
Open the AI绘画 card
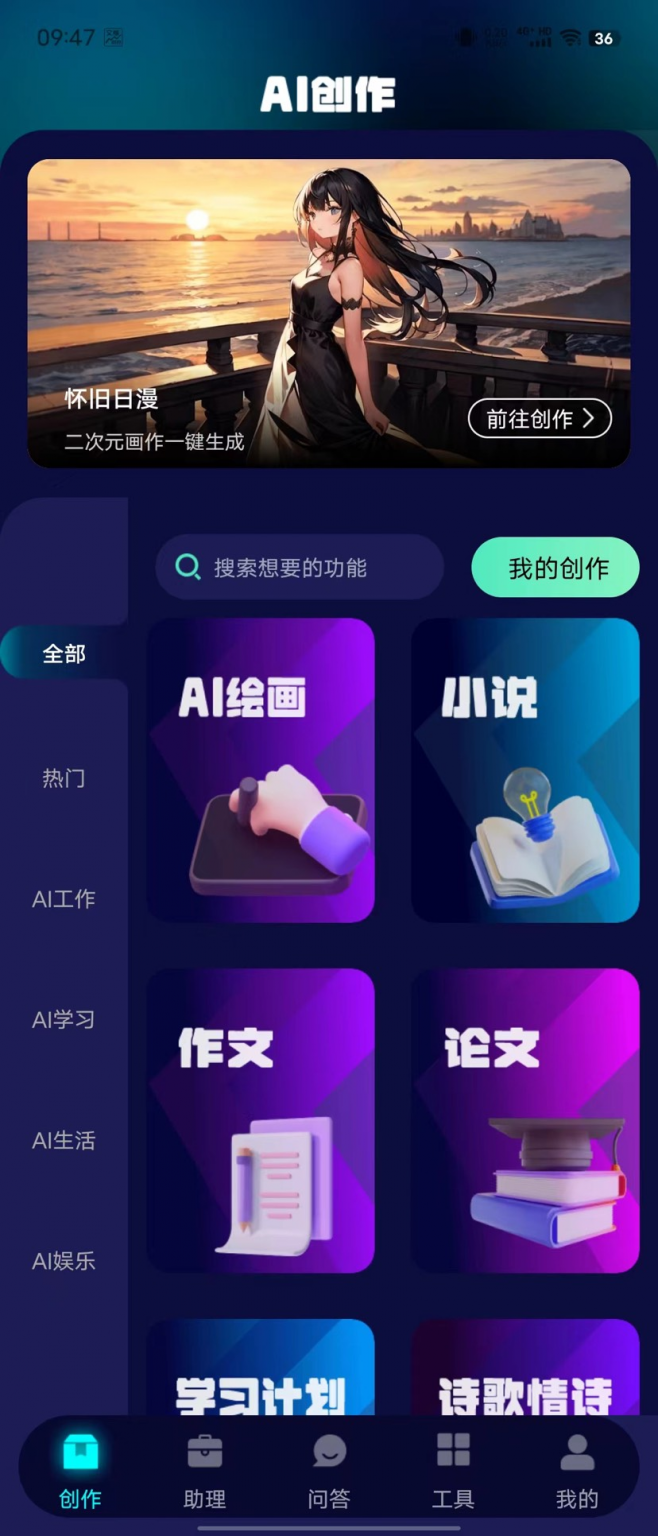click(261, 770)
